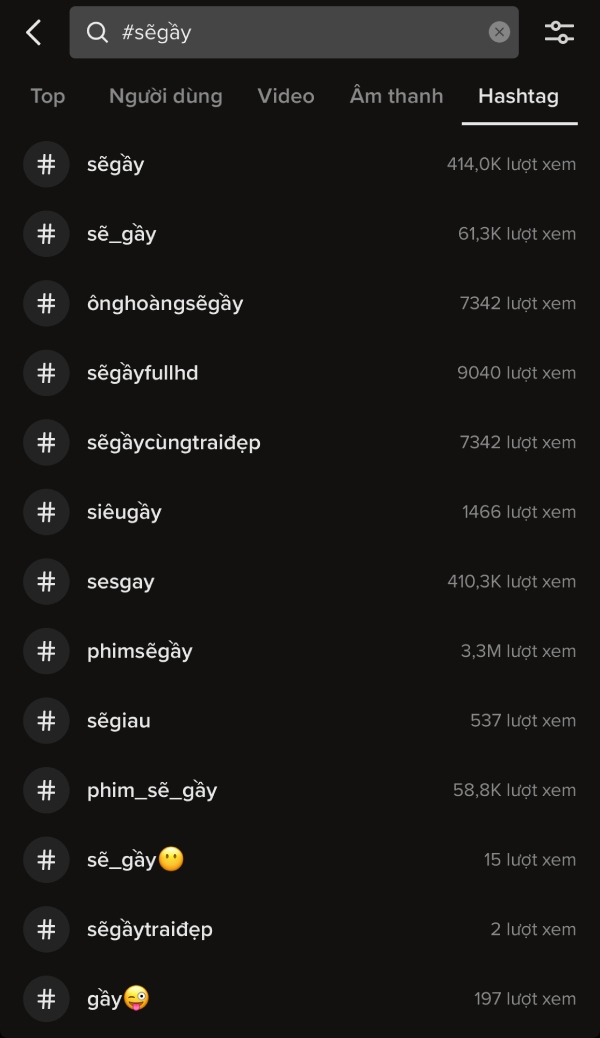
Task: Switch to the Âm thanh tab
Action: (x=396, y=97)
